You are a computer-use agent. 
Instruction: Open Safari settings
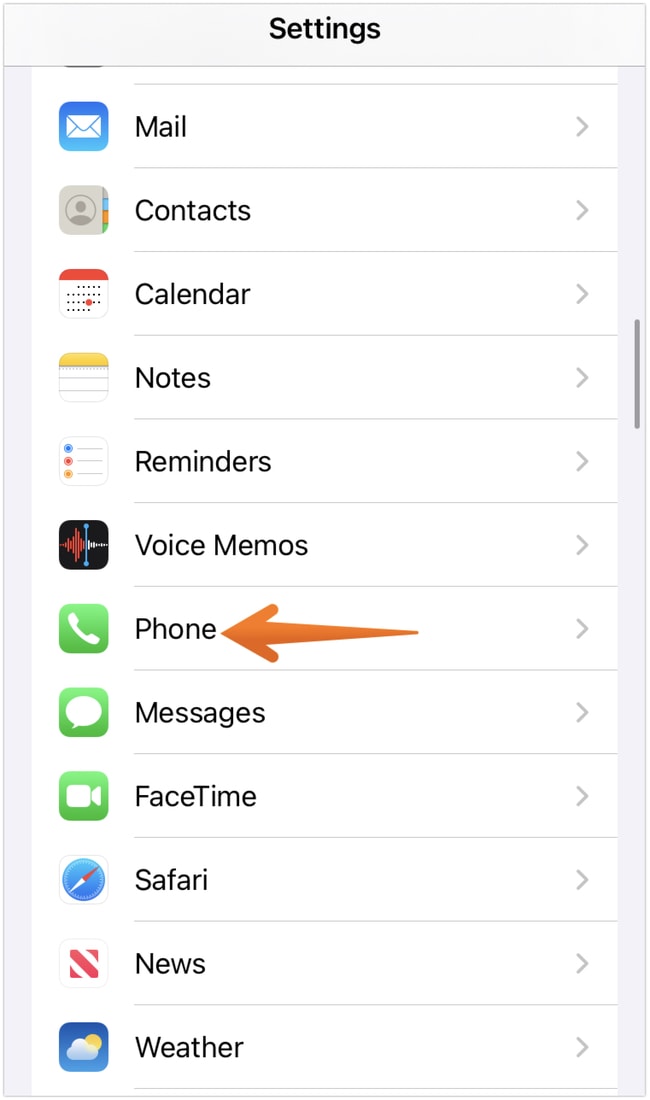point(324,880)
